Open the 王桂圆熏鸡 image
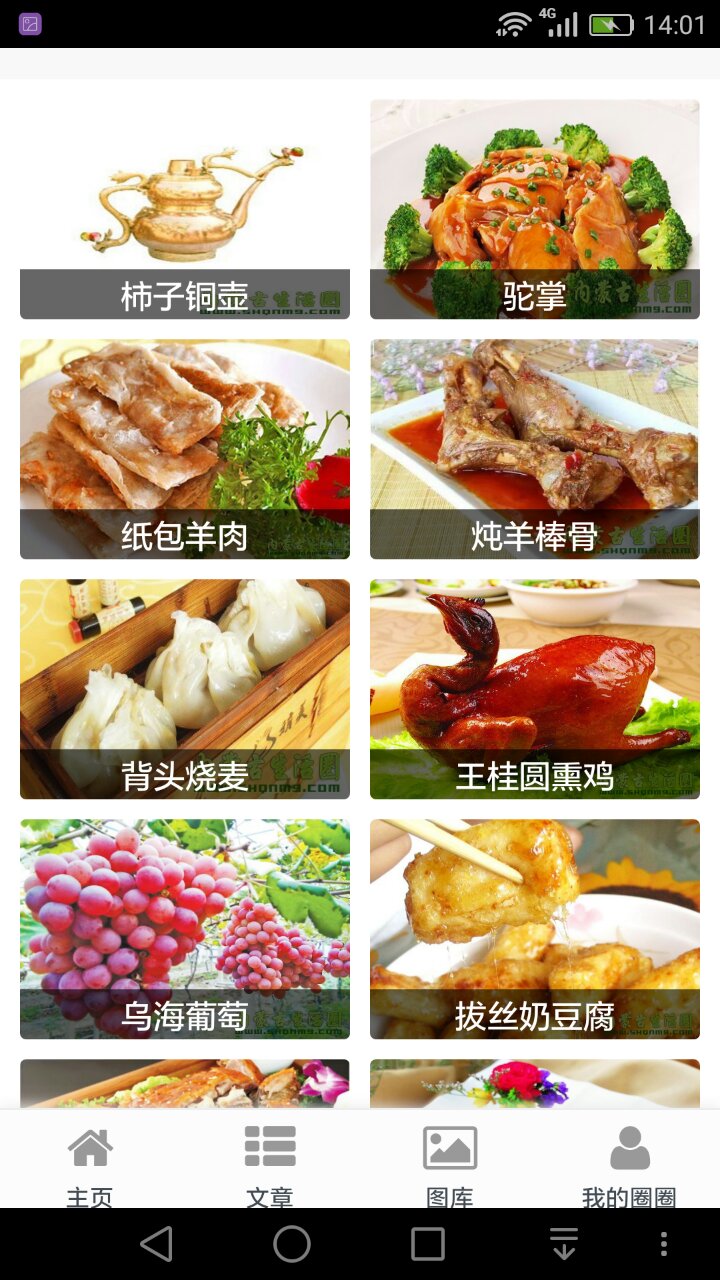The height and width of the screenshot is (1280, 720). pos(535,690)
